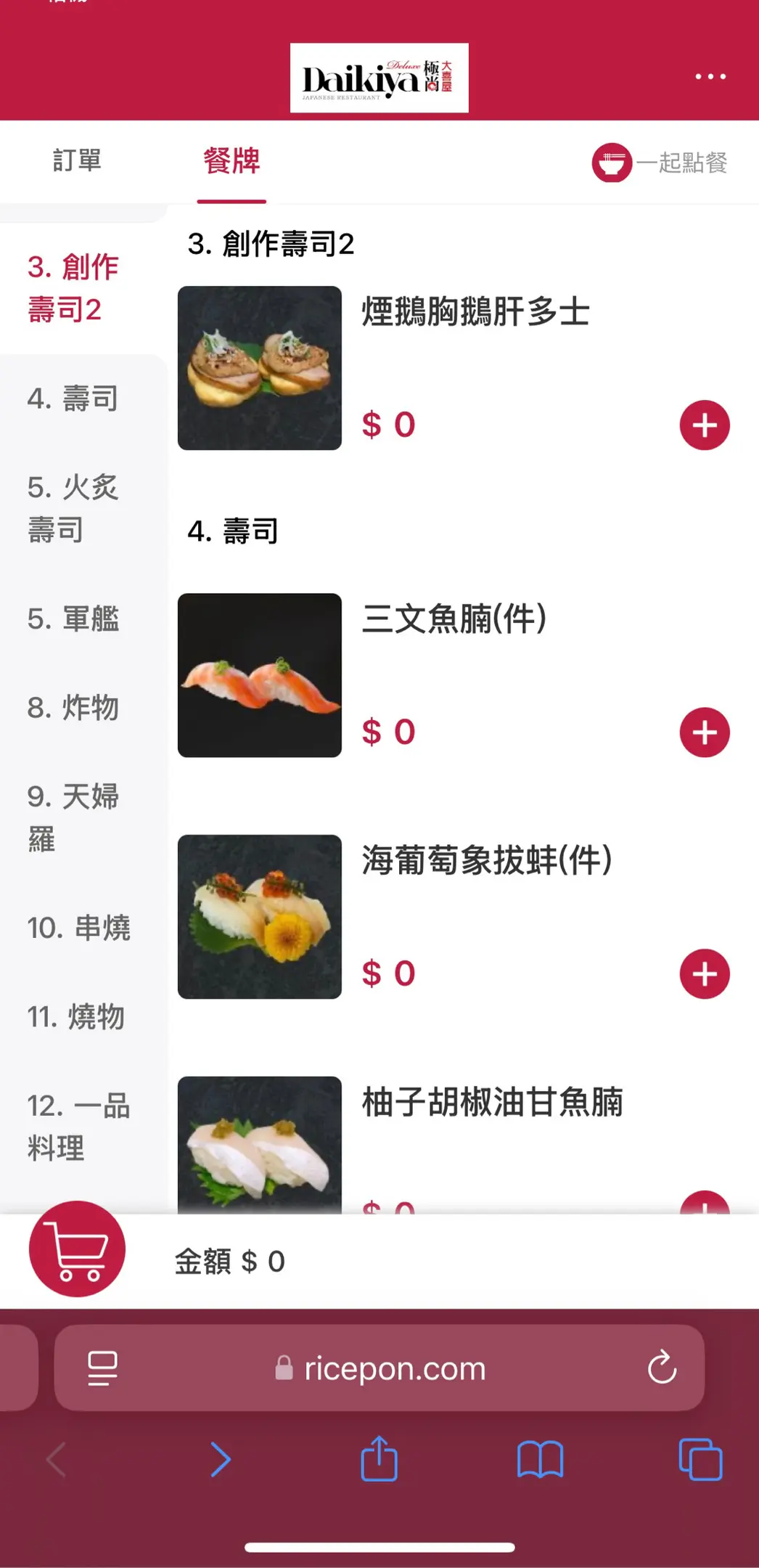Open the shopping cart
The height and width of the screenshot is (1568, 759).
[77, 1249]
